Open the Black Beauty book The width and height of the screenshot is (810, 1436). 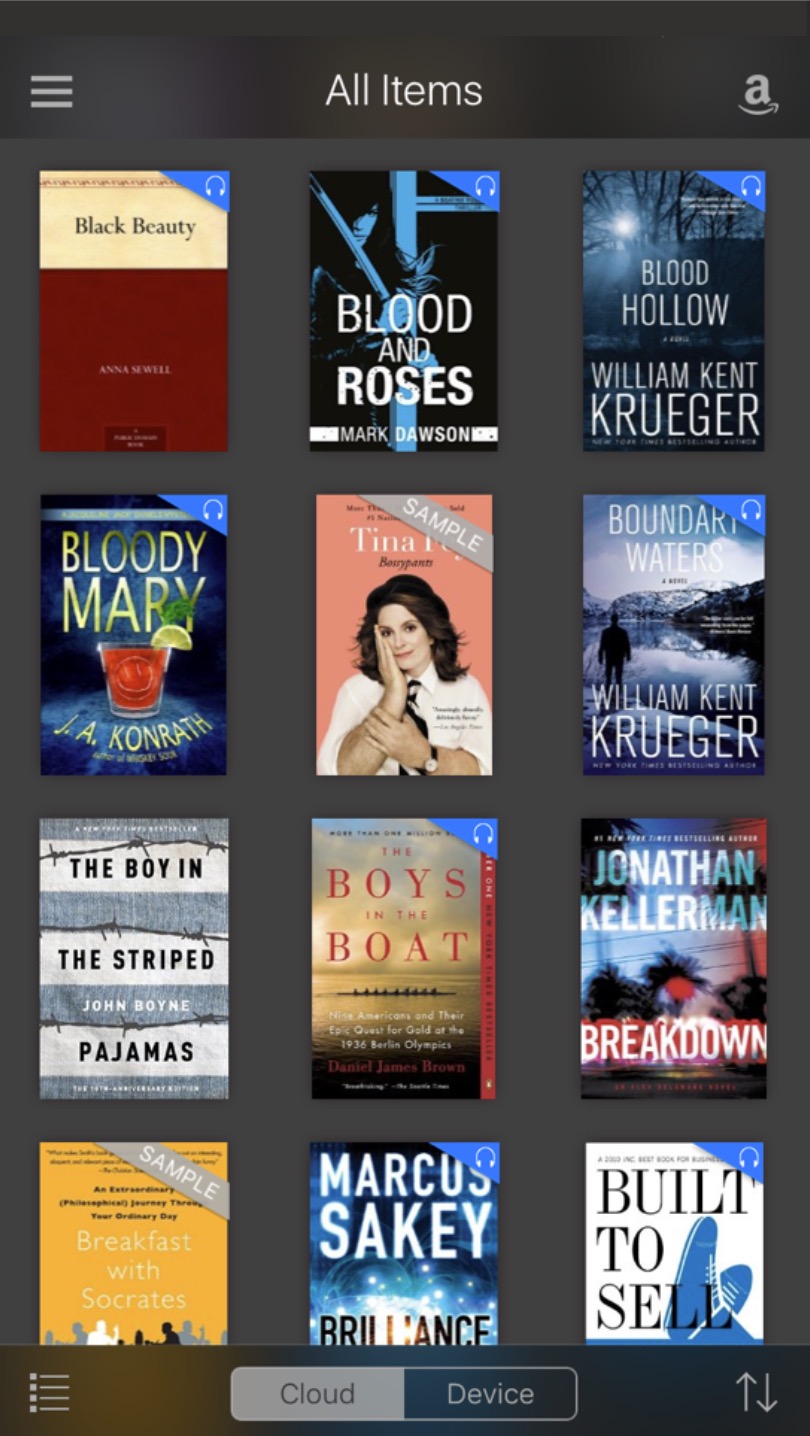point(134,311)
